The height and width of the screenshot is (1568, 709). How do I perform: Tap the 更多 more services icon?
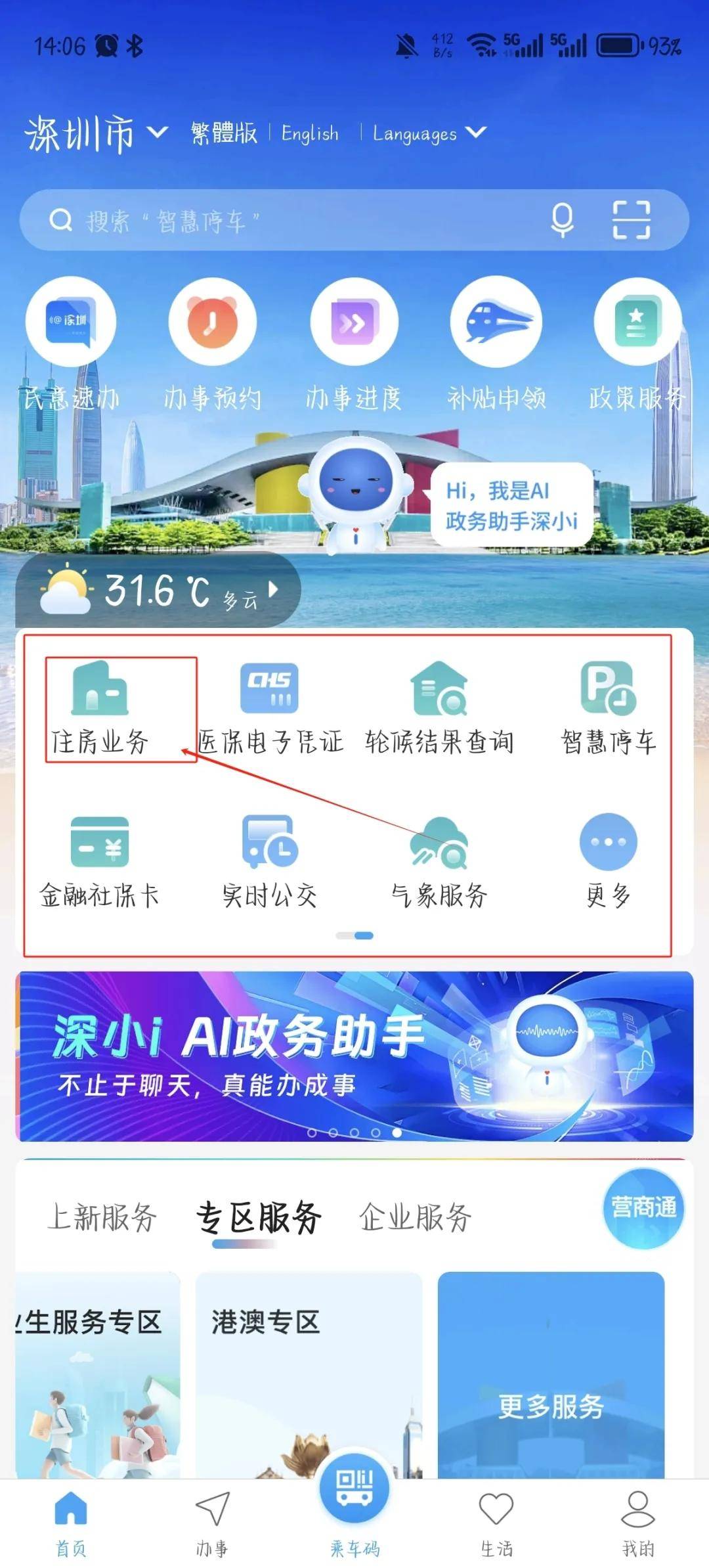click(x=607, y=847)
